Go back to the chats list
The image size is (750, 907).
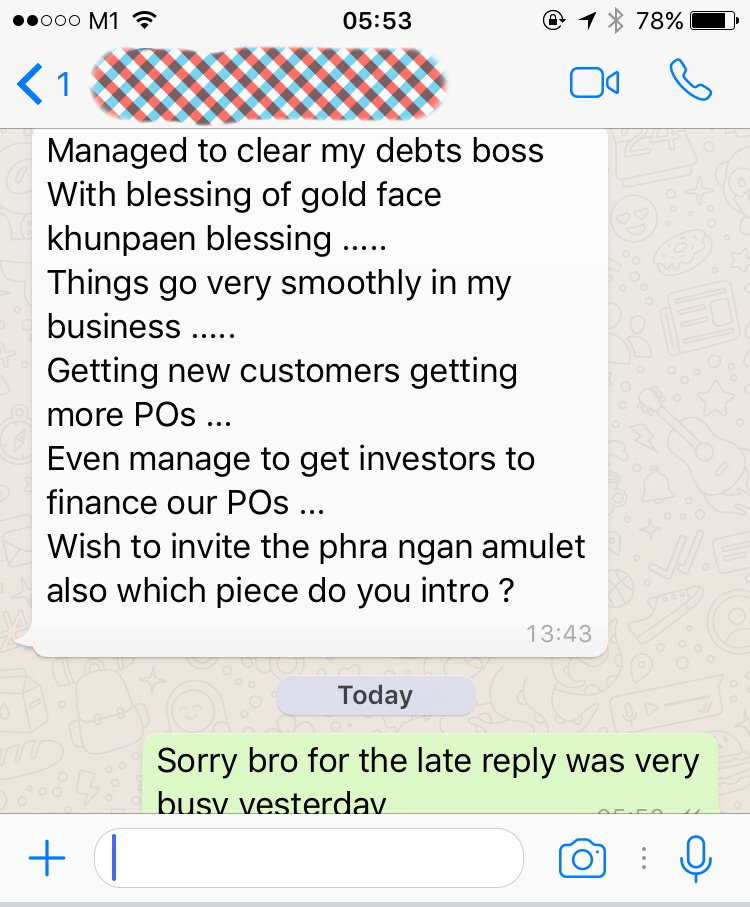coord(40,84)
